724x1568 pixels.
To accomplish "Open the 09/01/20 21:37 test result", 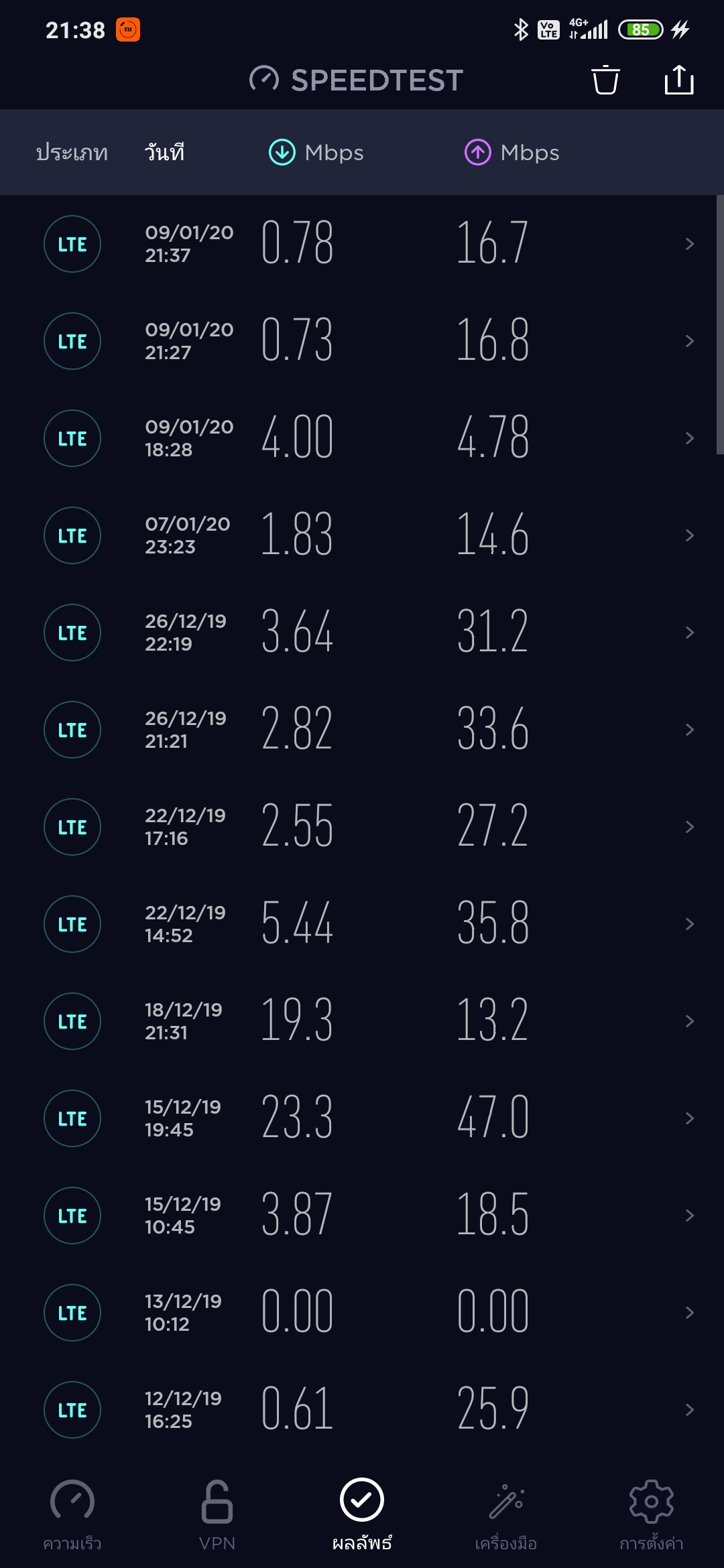I will coord(362,244).
